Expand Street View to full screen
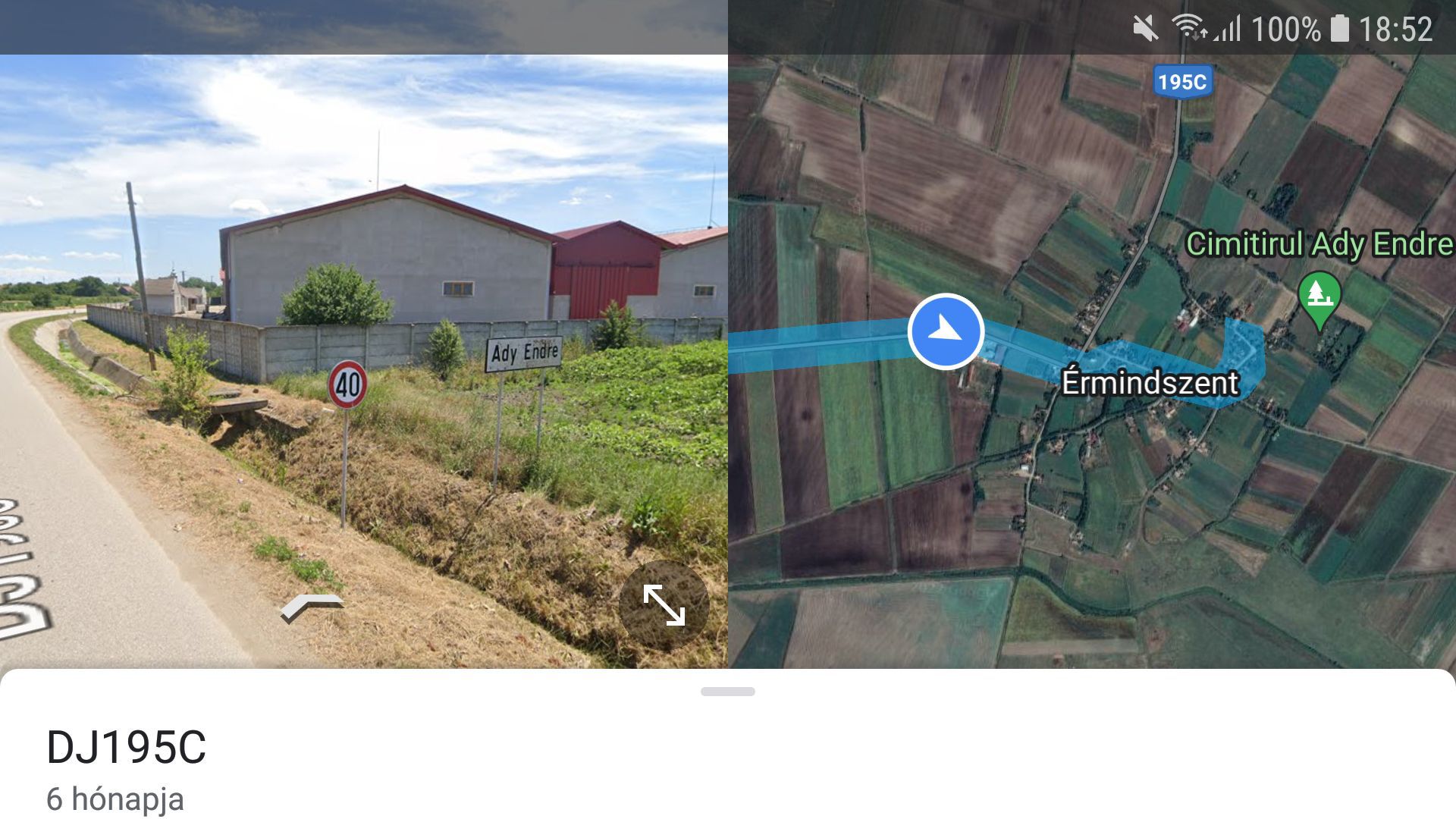Screen dimensions: 1456x819 (x=664, y=605)
